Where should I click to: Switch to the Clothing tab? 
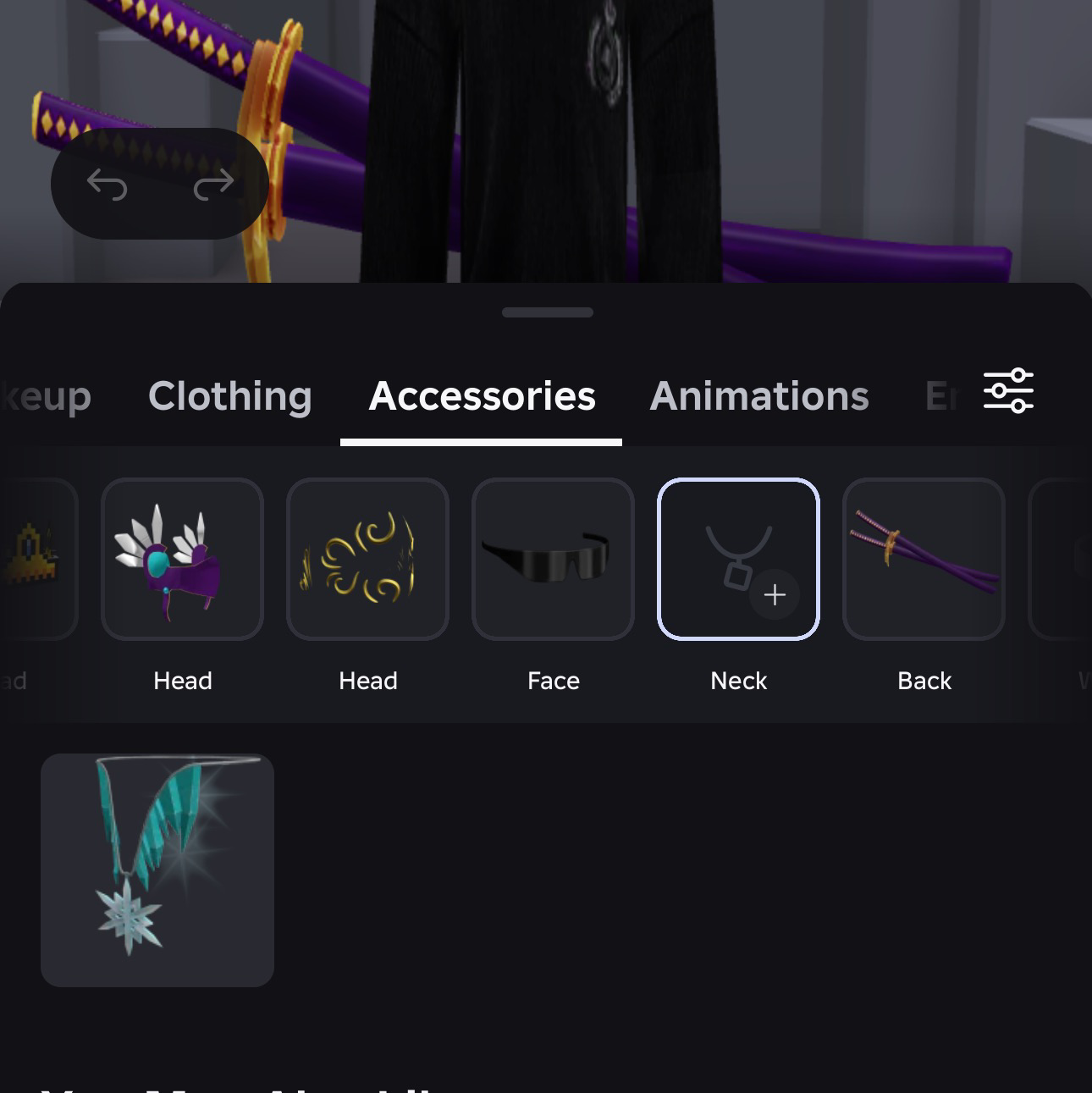(x=229, y=396)
